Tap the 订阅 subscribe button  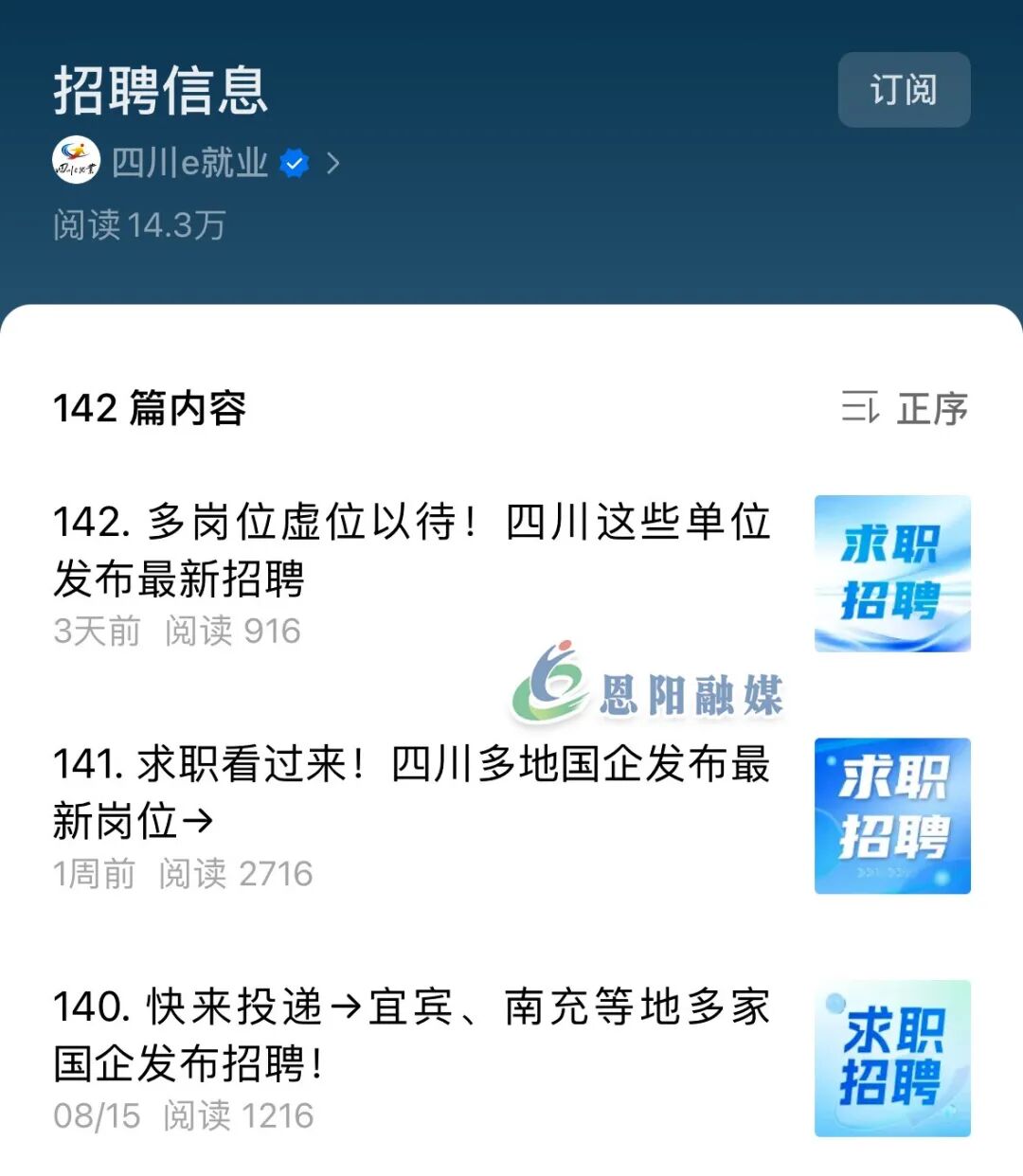(904, 90)
